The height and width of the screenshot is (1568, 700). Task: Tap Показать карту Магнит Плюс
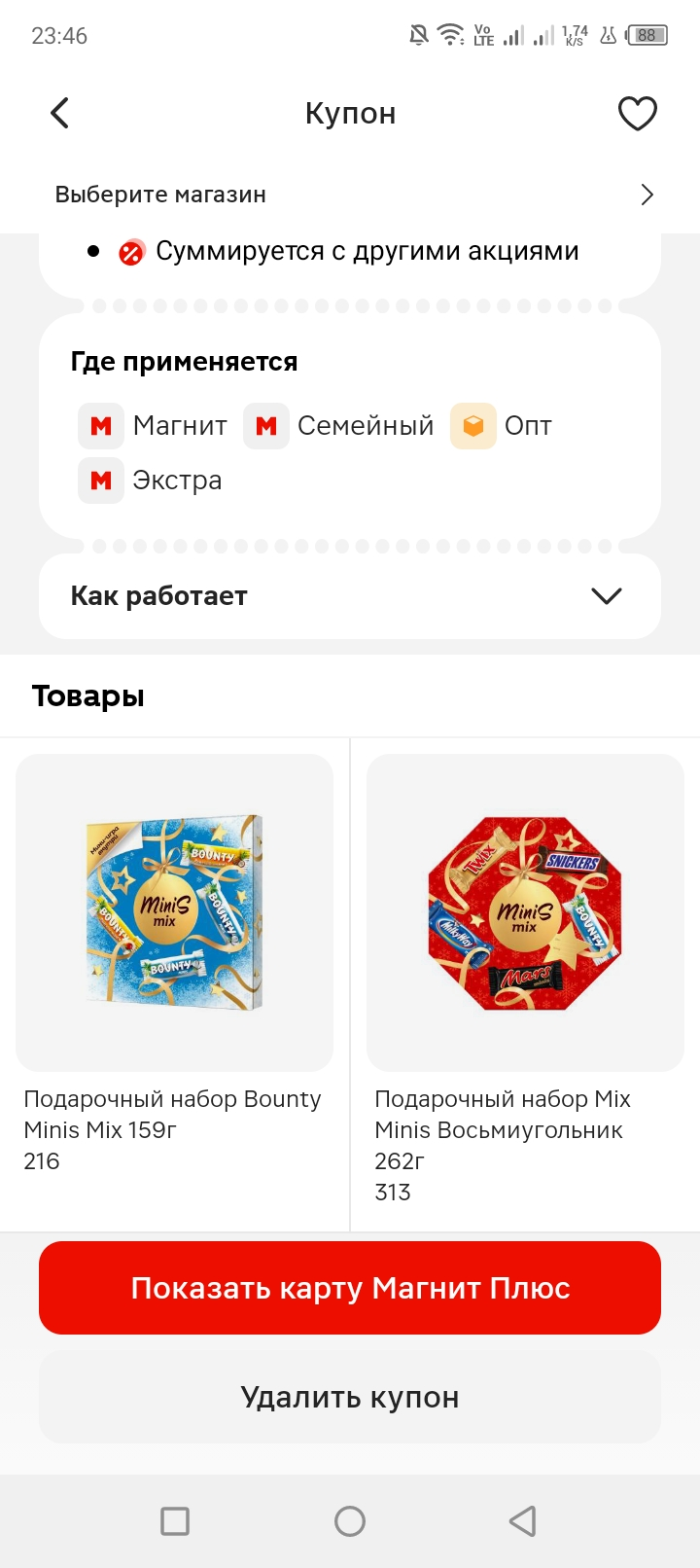[x=350, y=1288]
